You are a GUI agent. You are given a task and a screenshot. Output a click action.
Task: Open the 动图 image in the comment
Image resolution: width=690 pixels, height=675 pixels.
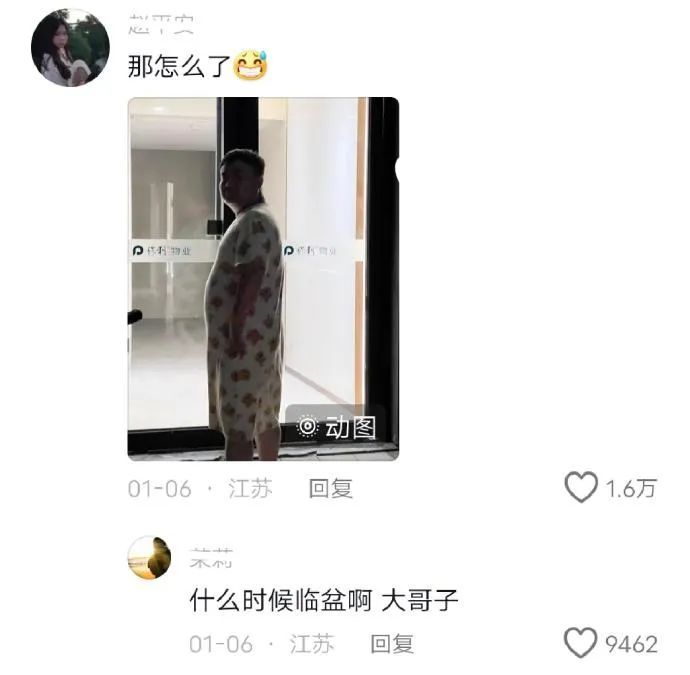[x=263, y=278]
